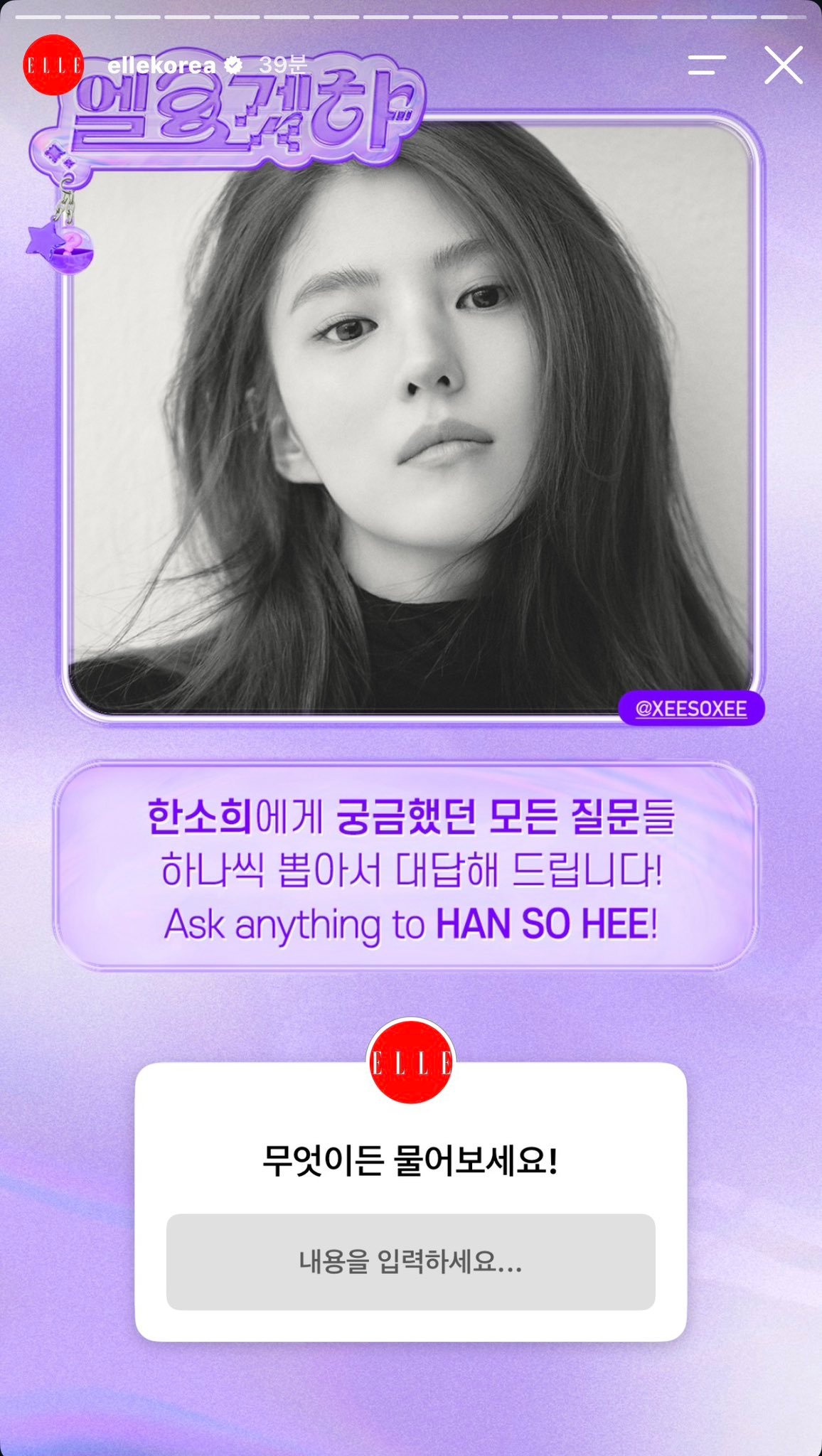Open the story options menu icon
Image resolution: width=822 pixels, height=1456 pixels.
(707, 65)
